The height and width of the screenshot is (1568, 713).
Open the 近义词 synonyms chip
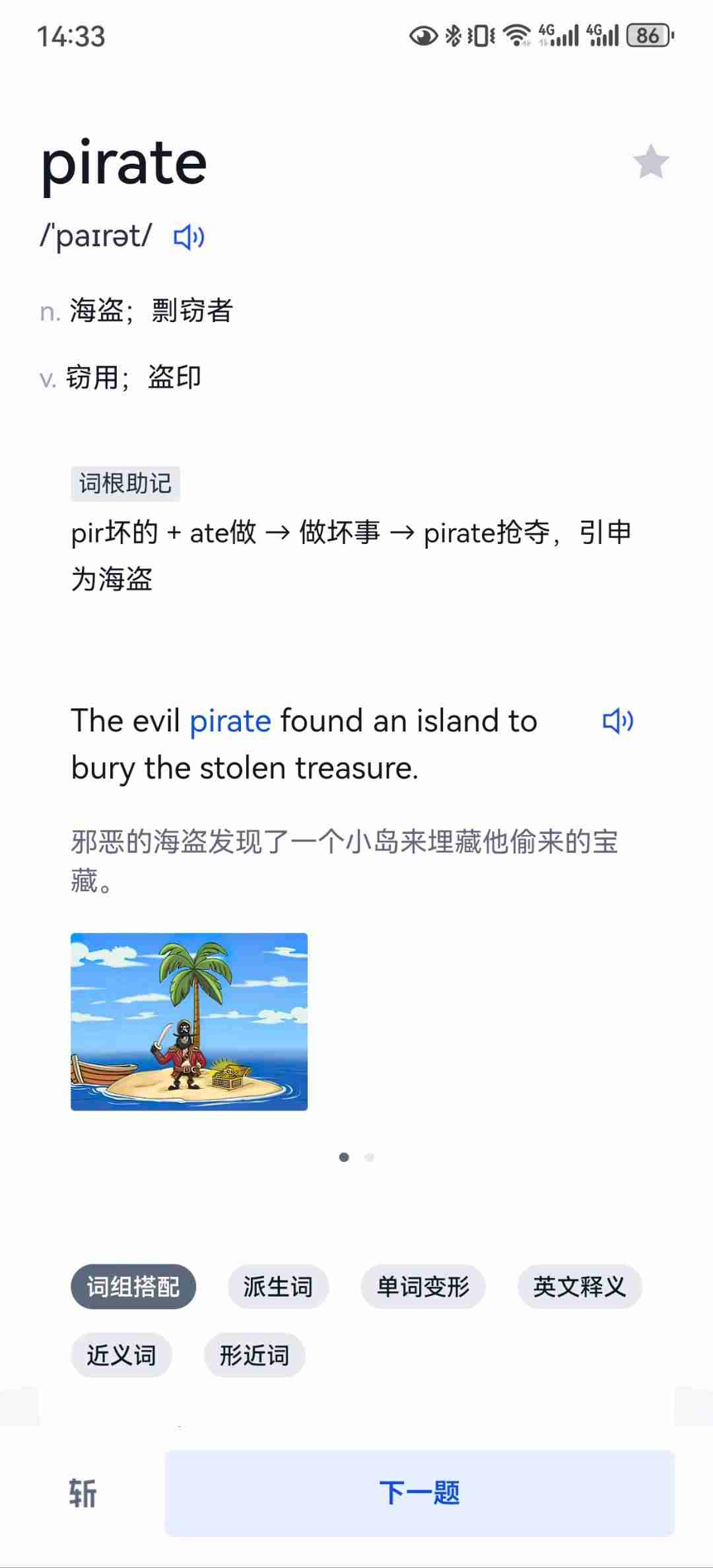point(121,1355)
